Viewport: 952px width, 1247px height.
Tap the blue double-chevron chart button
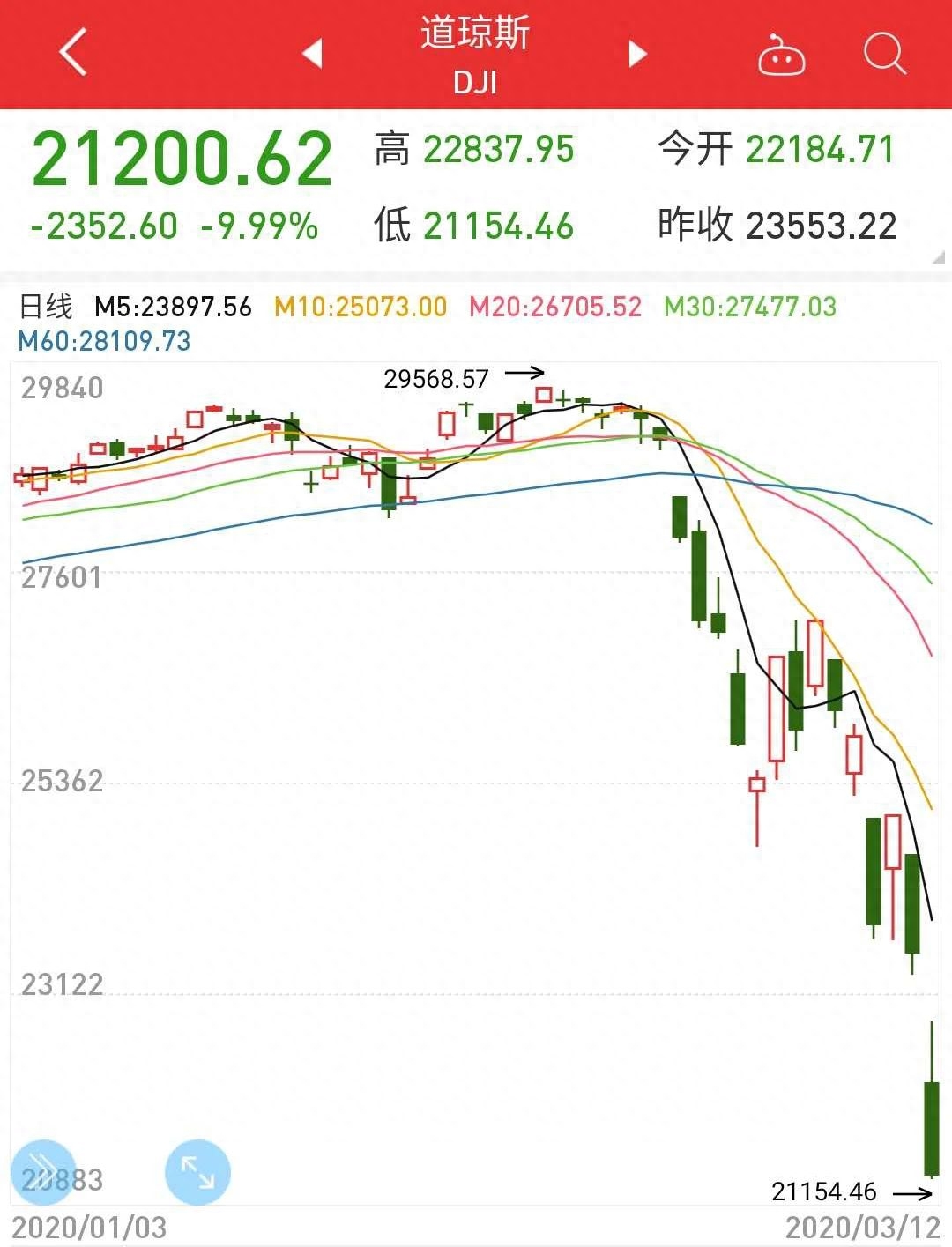coord(42,1172)
